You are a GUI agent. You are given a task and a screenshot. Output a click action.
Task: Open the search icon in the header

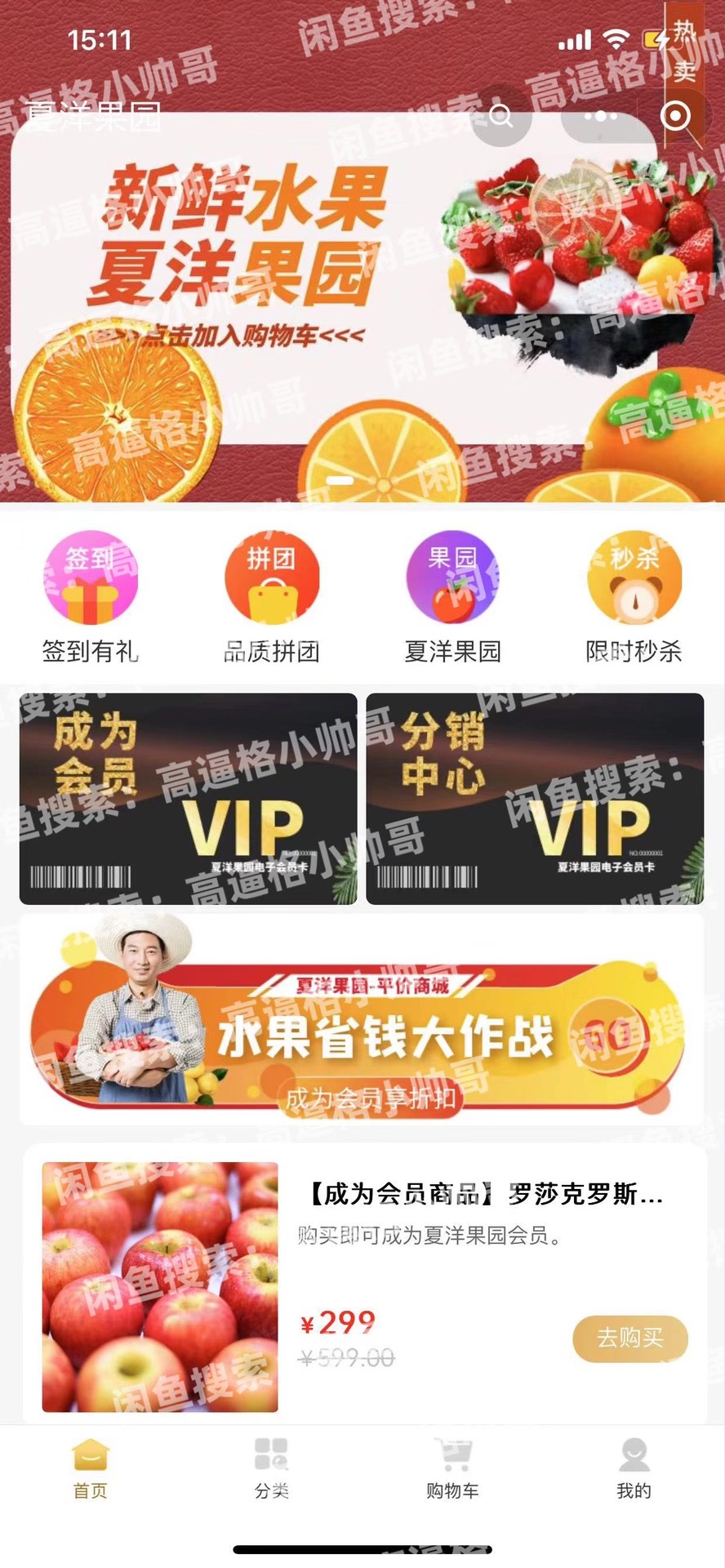501,117
